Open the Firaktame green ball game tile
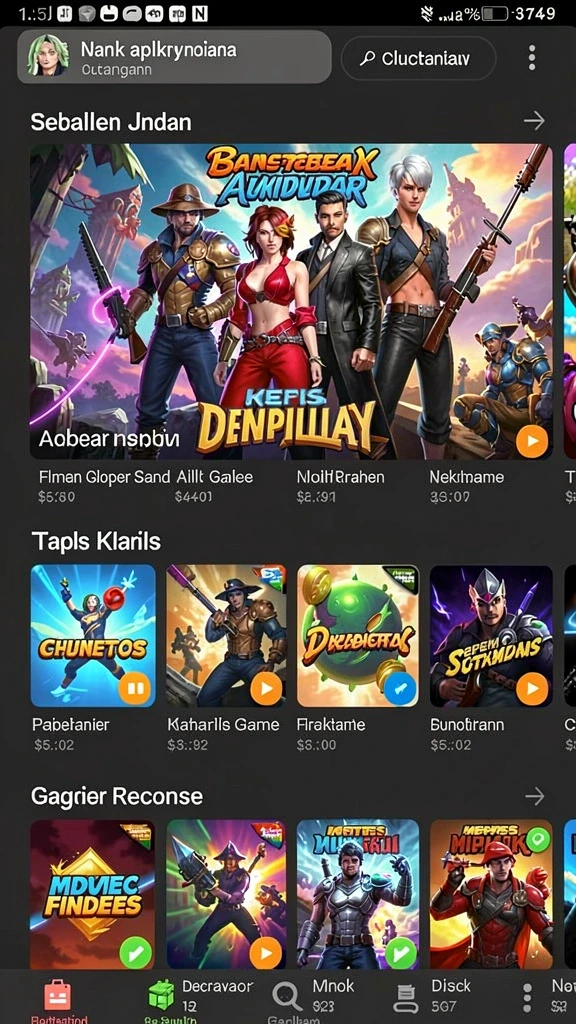 [358, 636]
